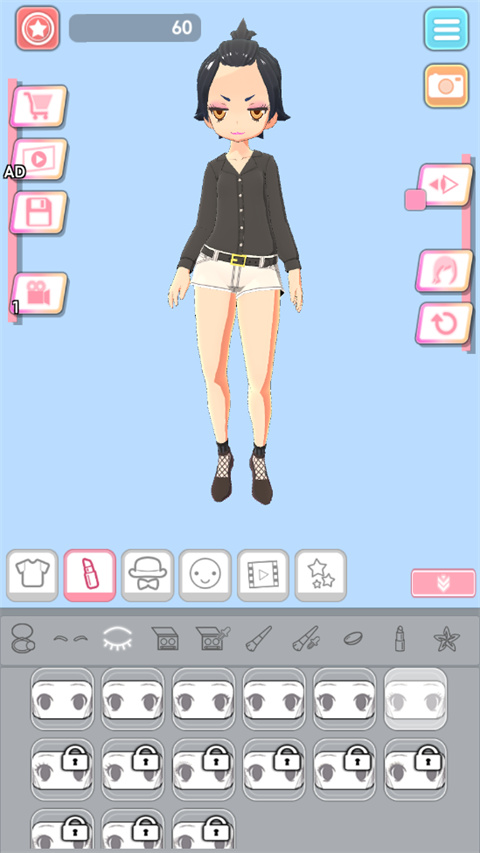Switch to the clothing t-shirt tab
Image resolution: width=480 pixels, height=853 pixels.
32,575
